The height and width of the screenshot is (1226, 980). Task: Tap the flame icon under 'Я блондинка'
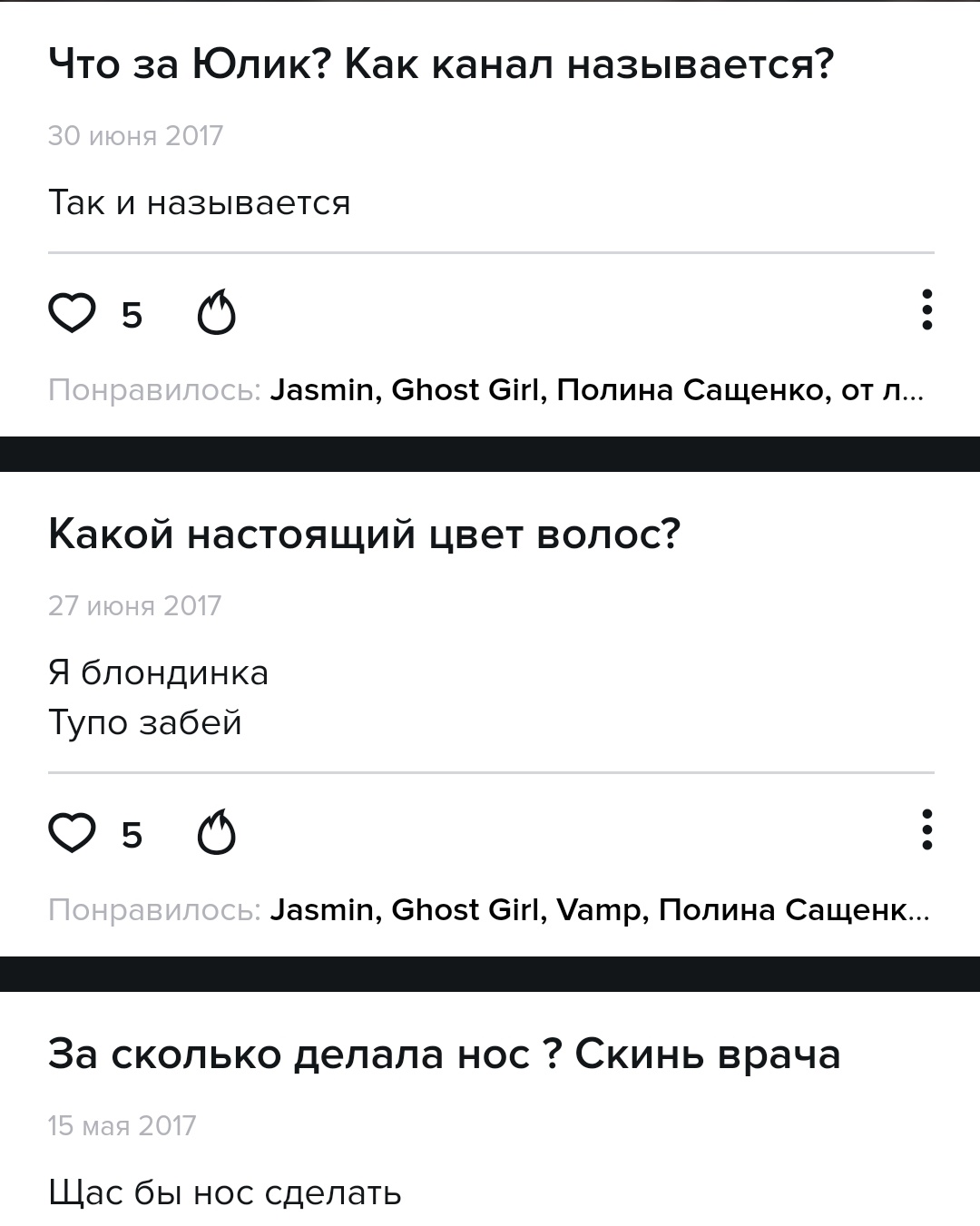(x=216, y=833)
